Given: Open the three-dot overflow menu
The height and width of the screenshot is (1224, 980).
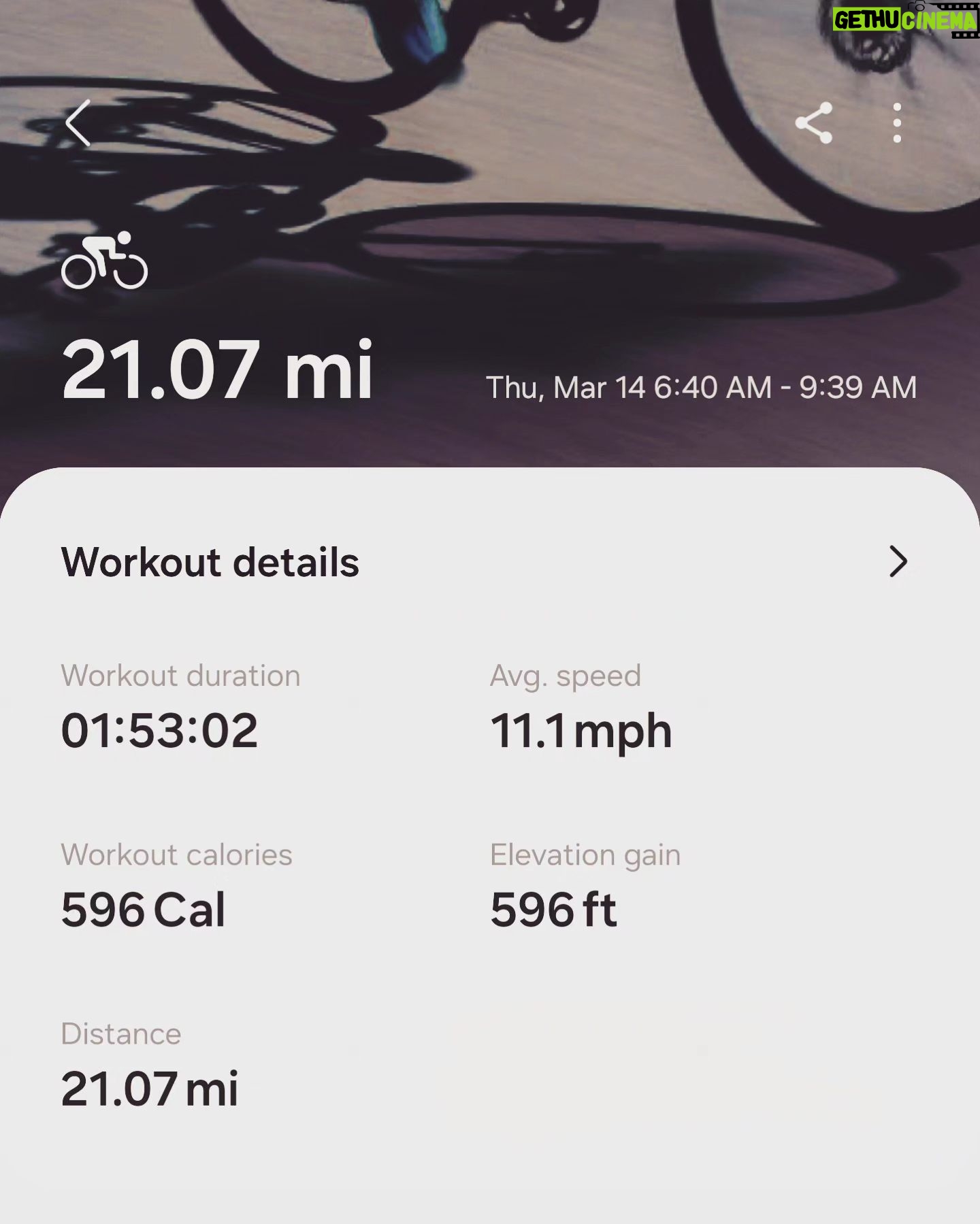Looking at the screenshot, I should pos(897,123).
